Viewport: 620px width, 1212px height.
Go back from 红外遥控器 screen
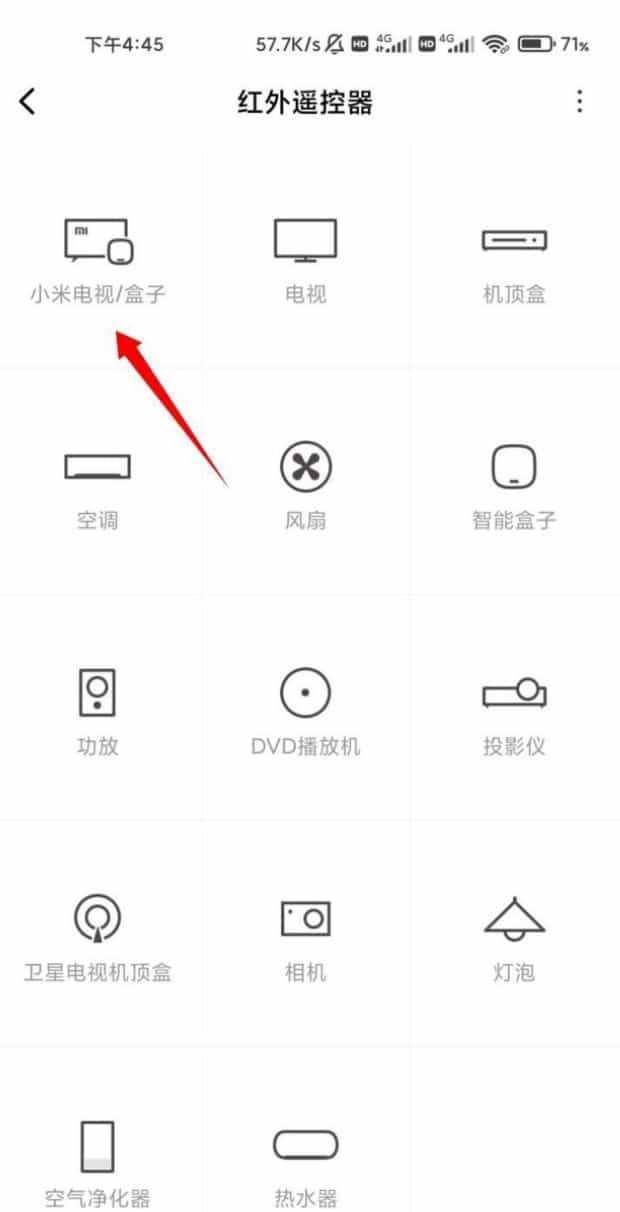28,101
